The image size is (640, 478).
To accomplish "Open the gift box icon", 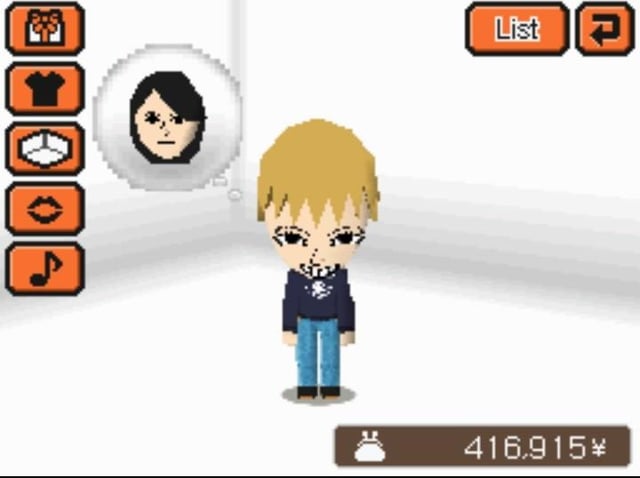I will tap(45, 28).
